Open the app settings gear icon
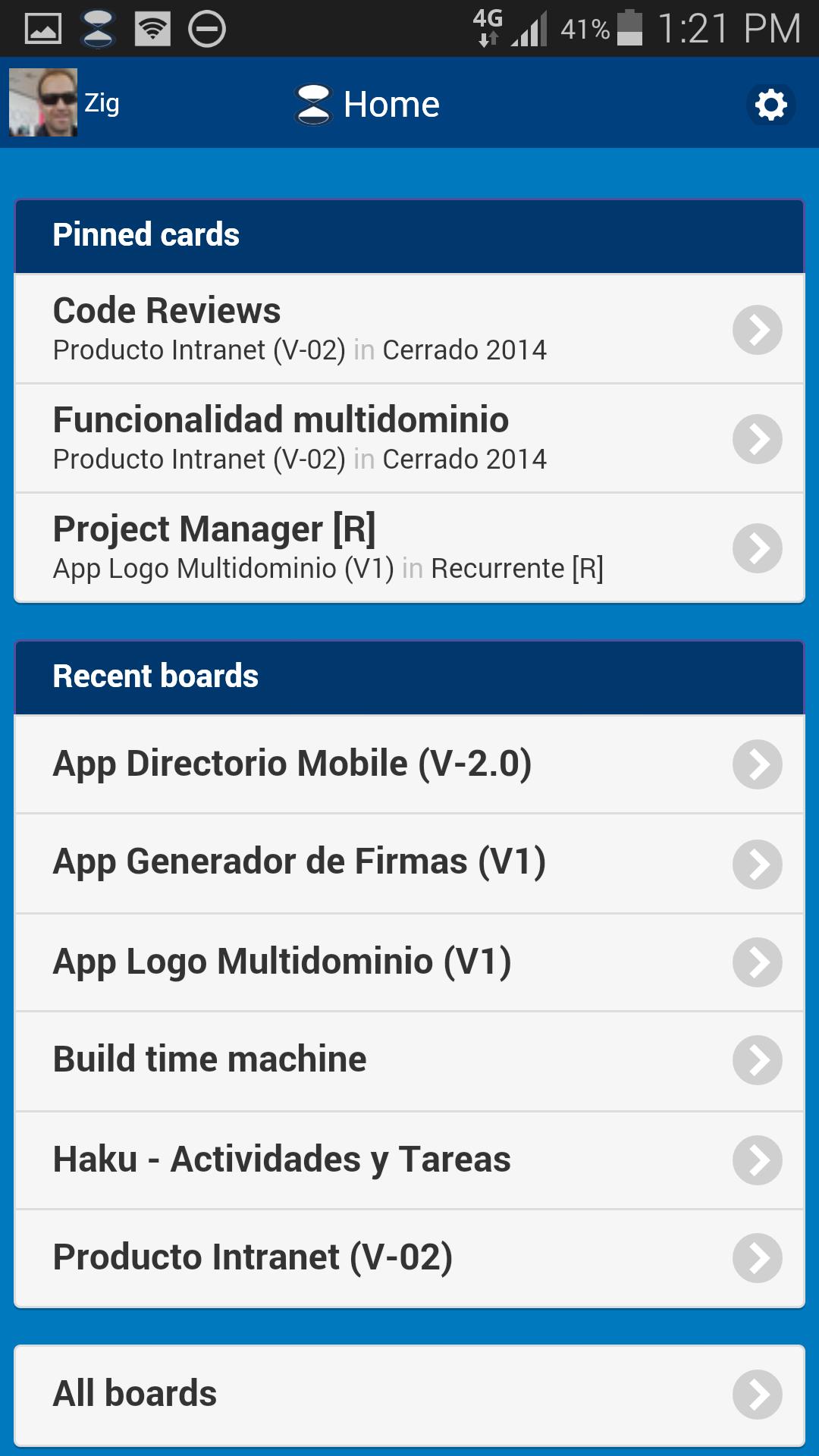The image size is (819, 1456). coord(770,105)
